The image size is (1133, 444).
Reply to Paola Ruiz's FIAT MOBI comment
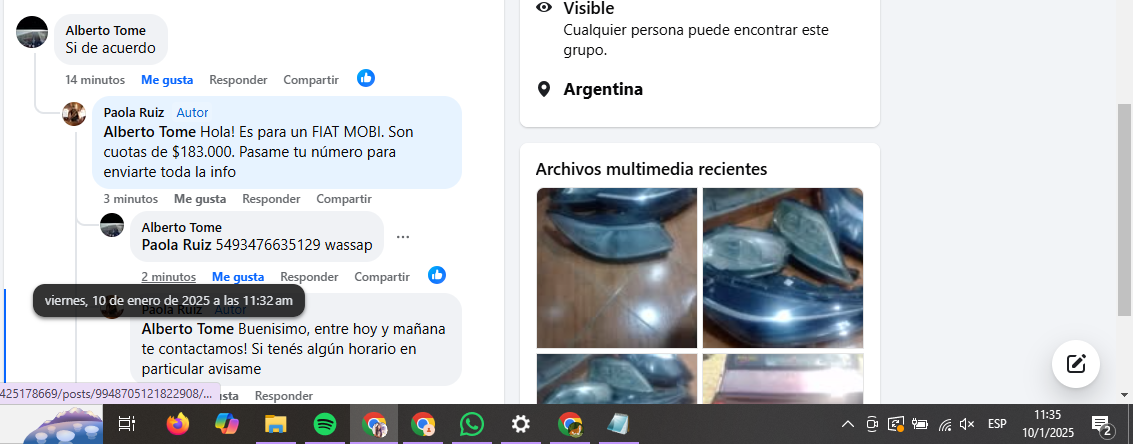271,198
